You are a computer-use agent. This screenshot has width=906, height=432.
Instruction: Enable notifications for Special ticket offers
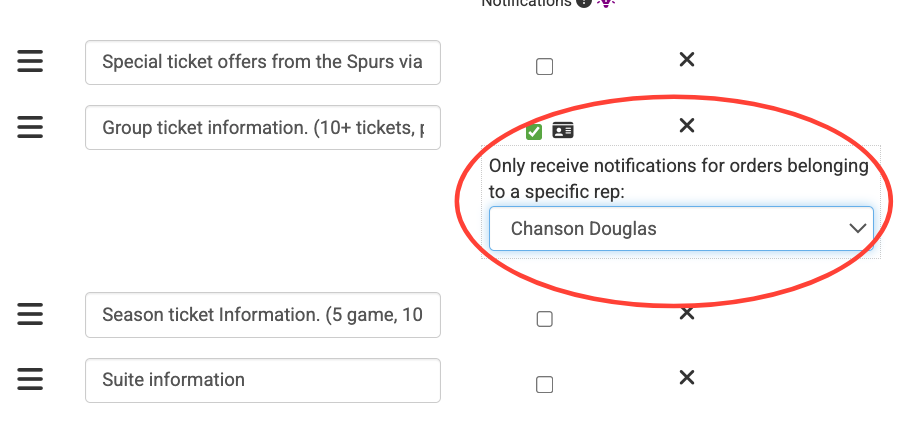point(544,67)
